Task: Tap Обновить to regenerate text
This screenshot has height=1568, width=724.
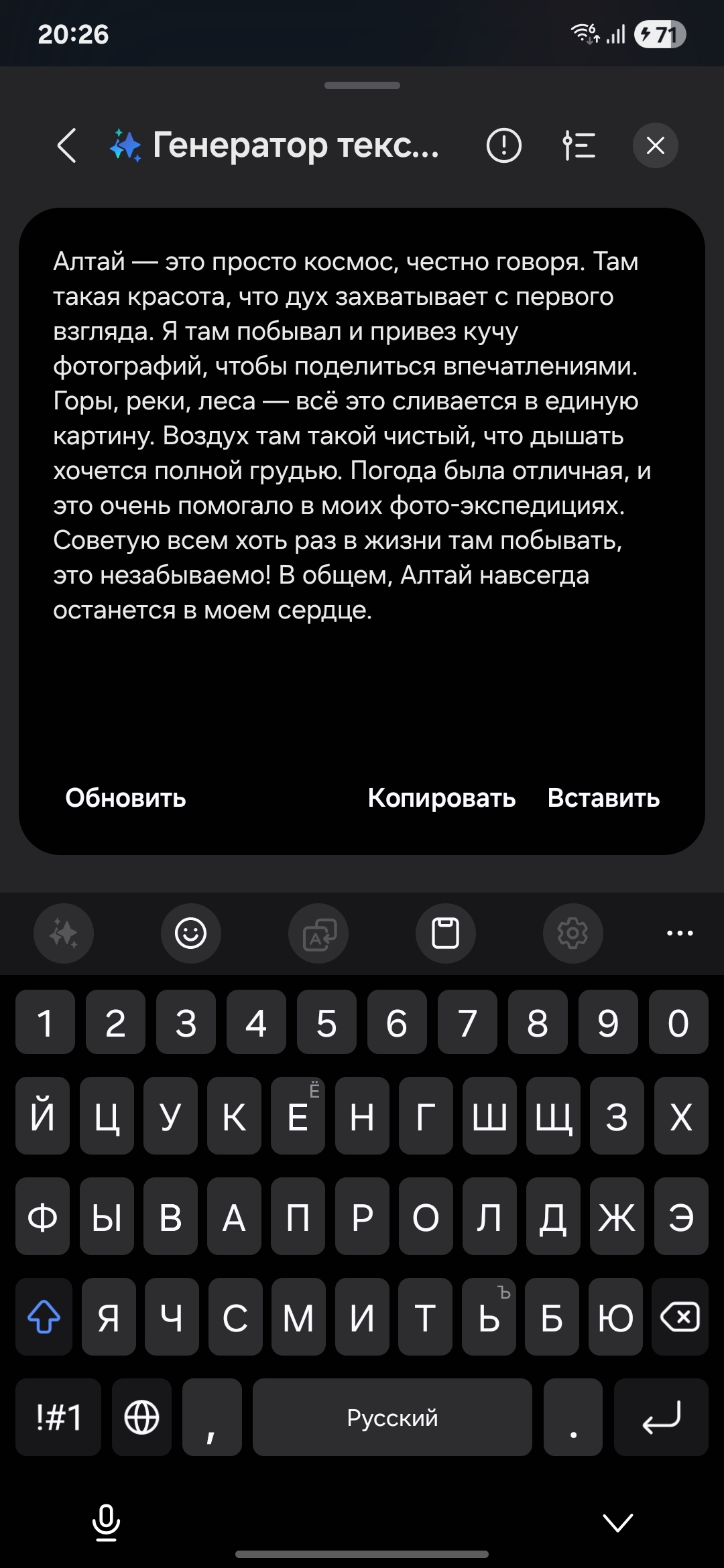Action: [x=125, y=798]
